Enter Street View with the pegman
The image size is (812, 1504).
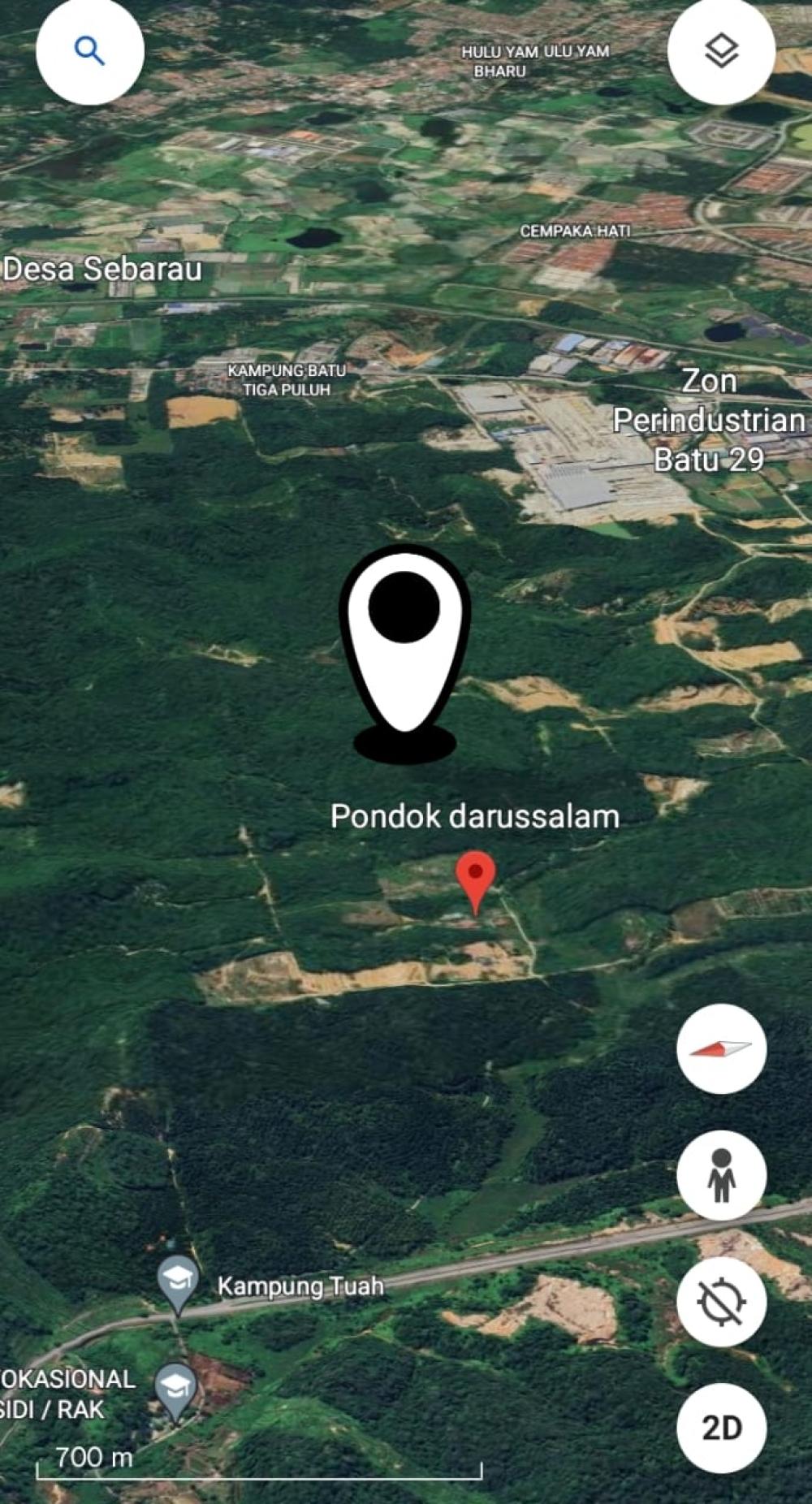[x=721, y=1174]
